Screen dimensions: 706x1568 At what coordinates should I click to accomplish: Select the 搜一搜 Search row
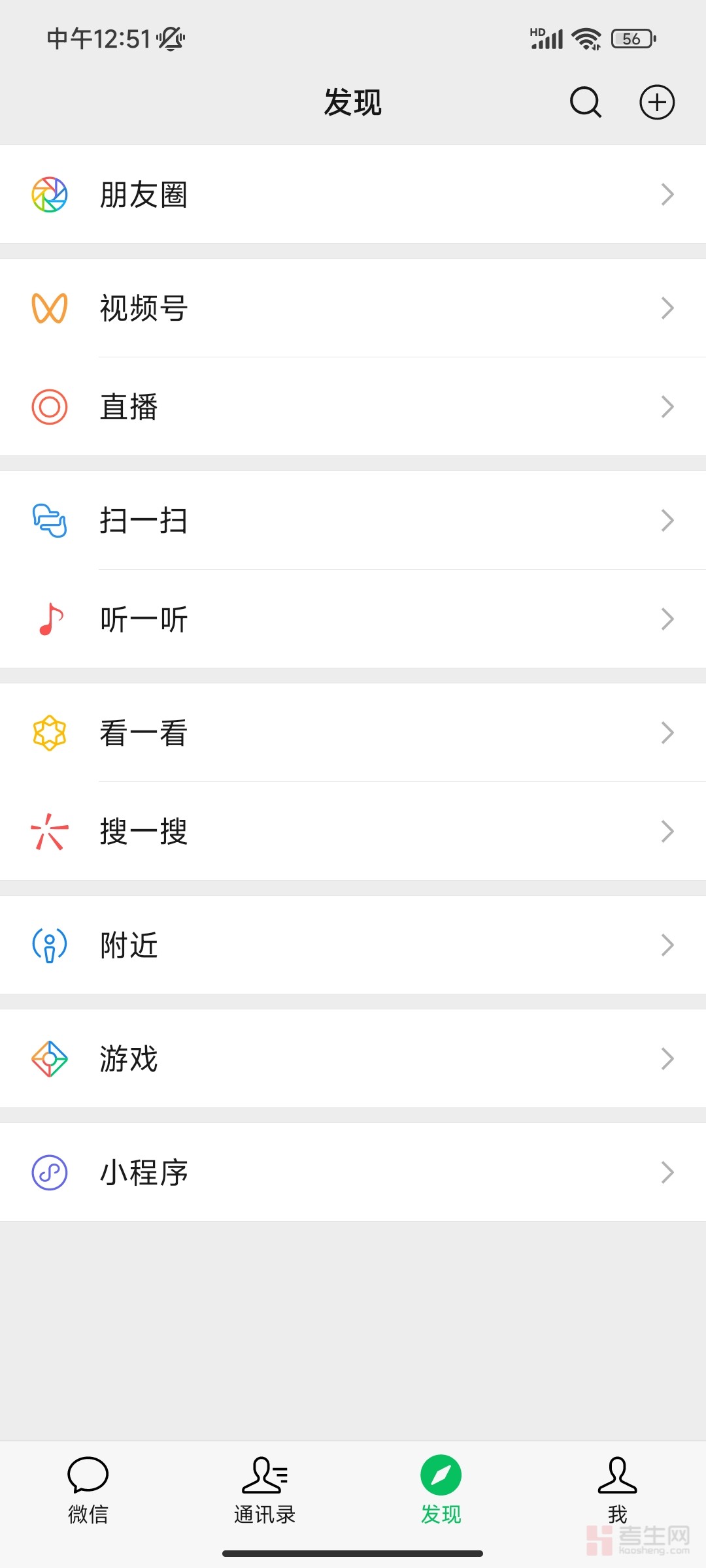pos(353,832)
